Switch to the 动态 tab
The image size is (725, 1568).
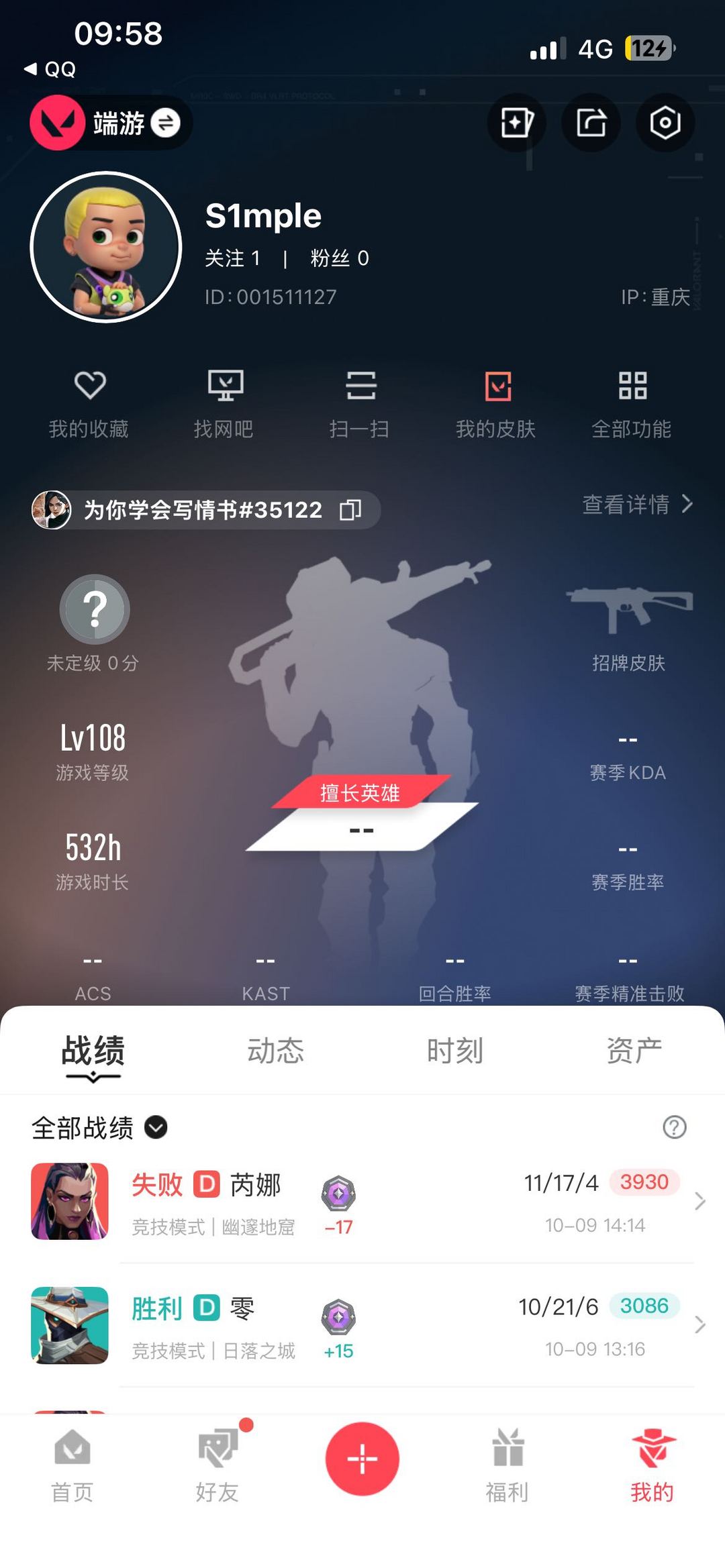[x=275, y=1051]
